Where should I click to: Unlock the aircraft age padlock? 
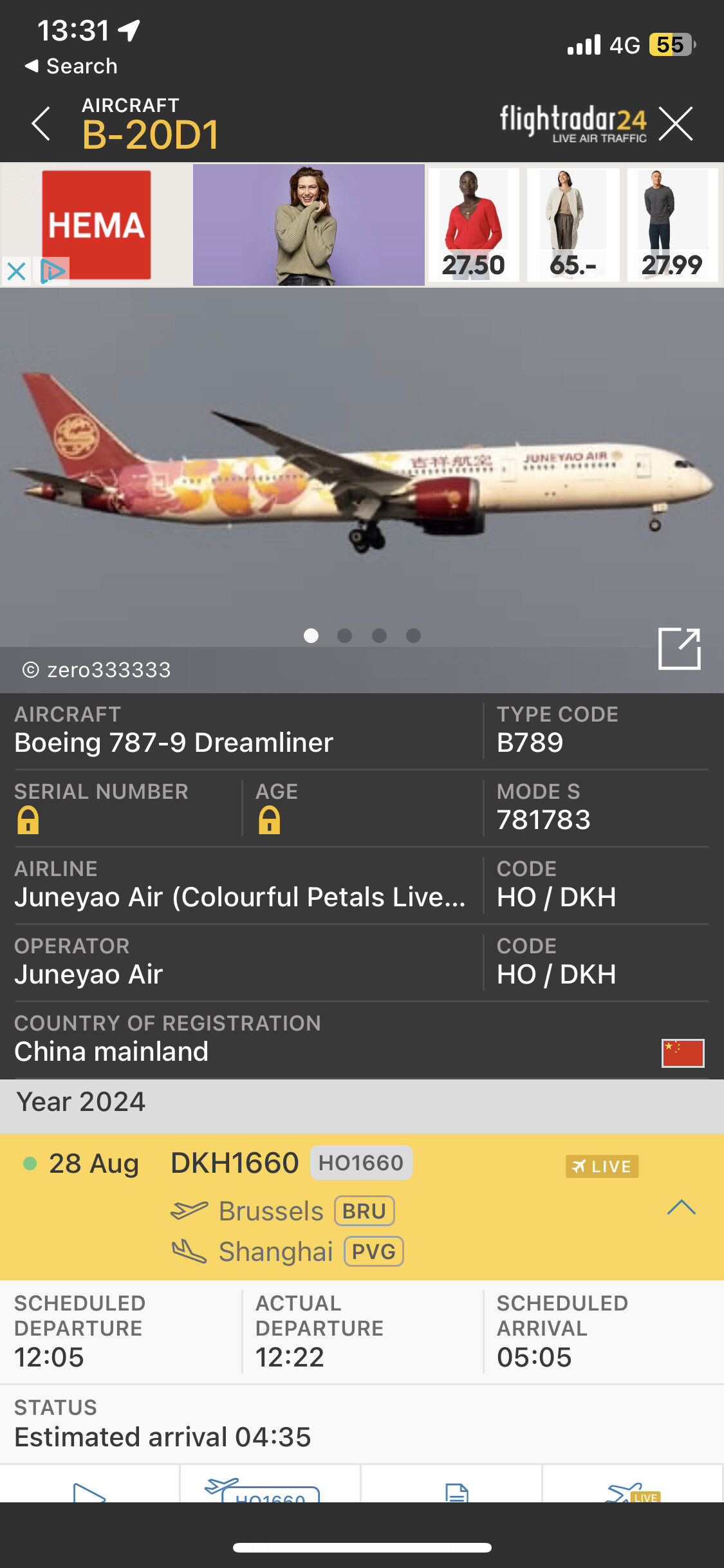tap(269, 820)
